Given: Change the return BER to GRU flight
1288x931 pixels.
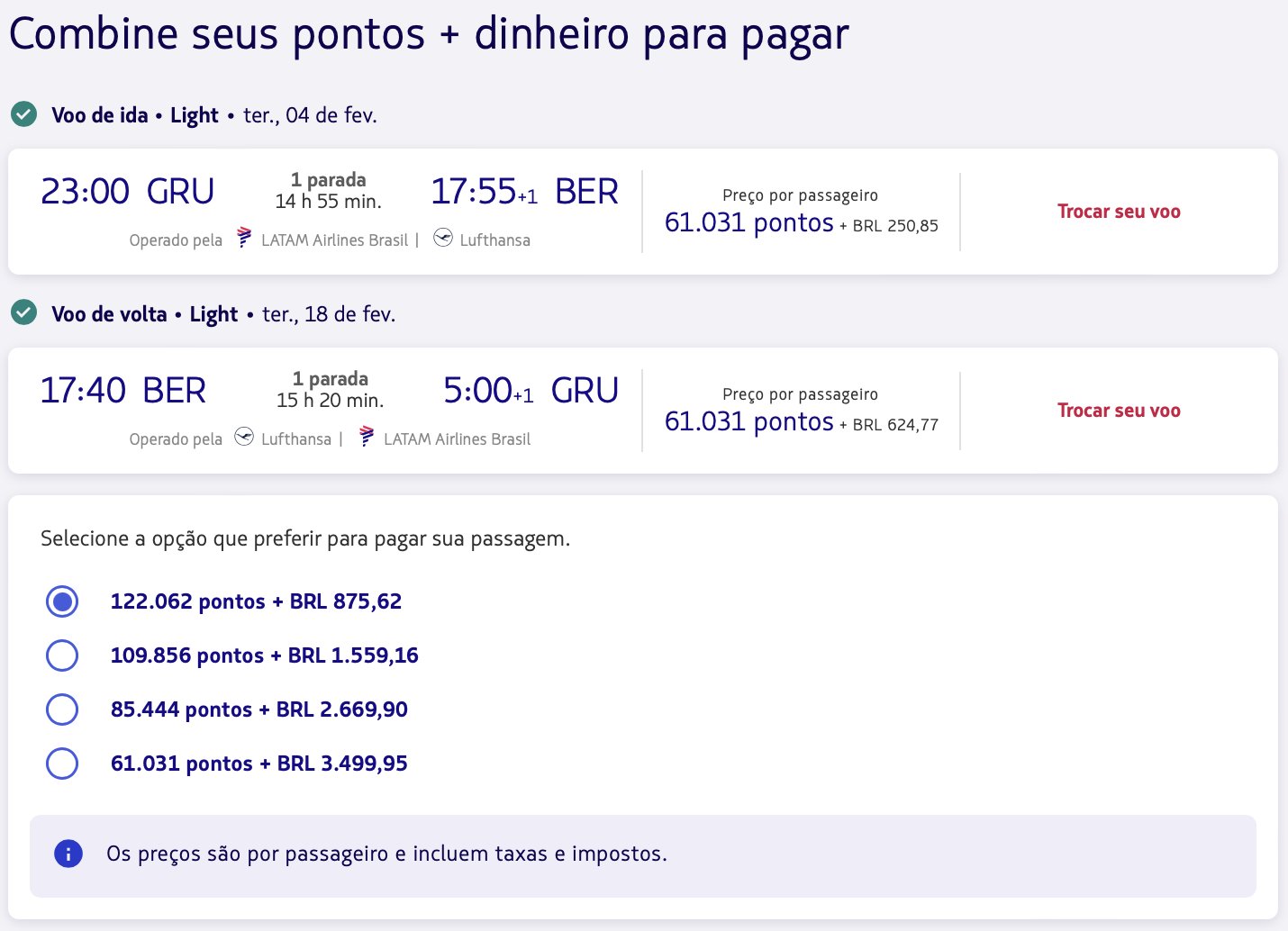Looking at the screenshot, I should (x=1118, y=411).
